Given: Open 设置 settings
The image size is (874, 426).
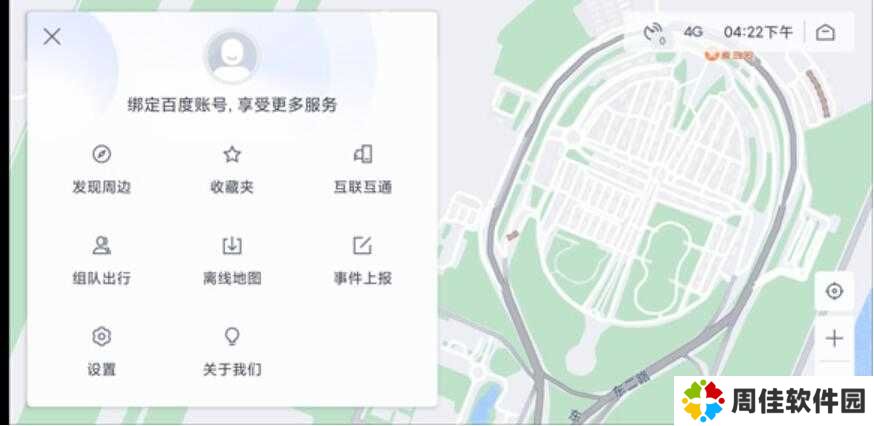Looking at the screenshot, I should click(101, 350).
